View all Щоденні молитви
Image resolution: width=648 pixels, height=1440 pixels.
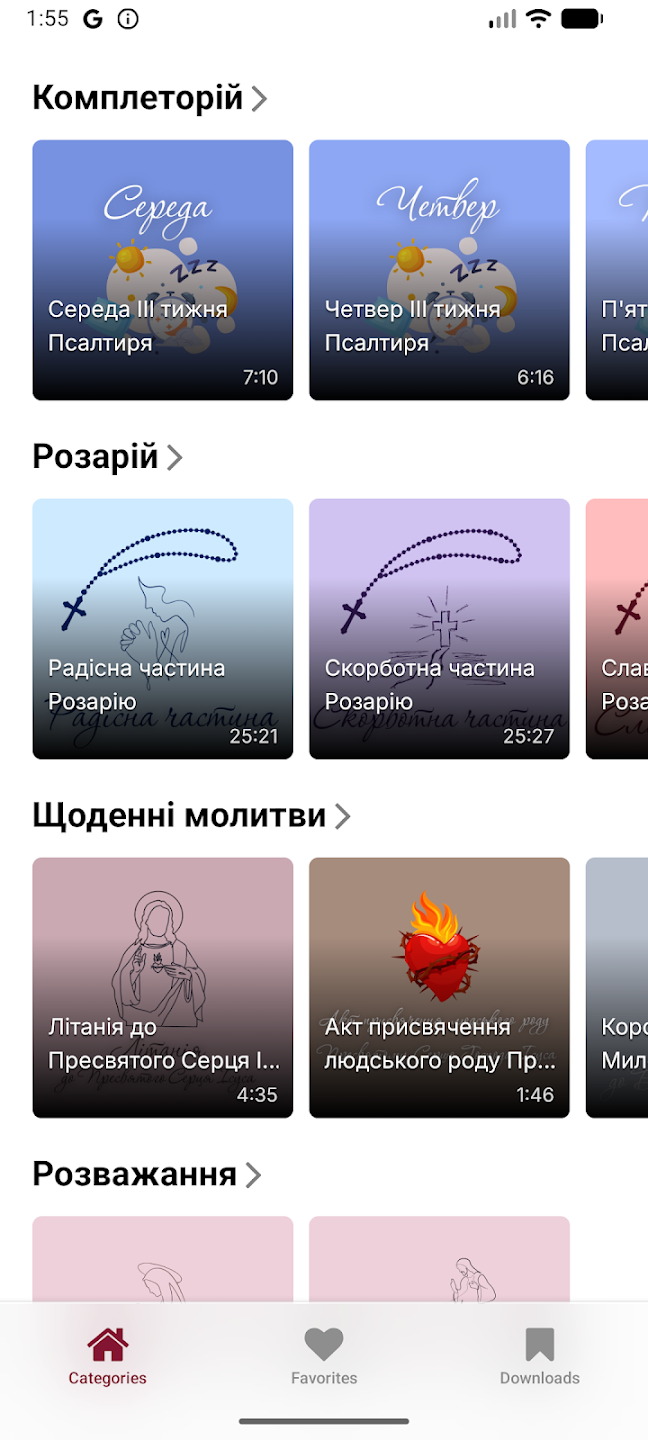pyautogui.click(x=191, y=816)
